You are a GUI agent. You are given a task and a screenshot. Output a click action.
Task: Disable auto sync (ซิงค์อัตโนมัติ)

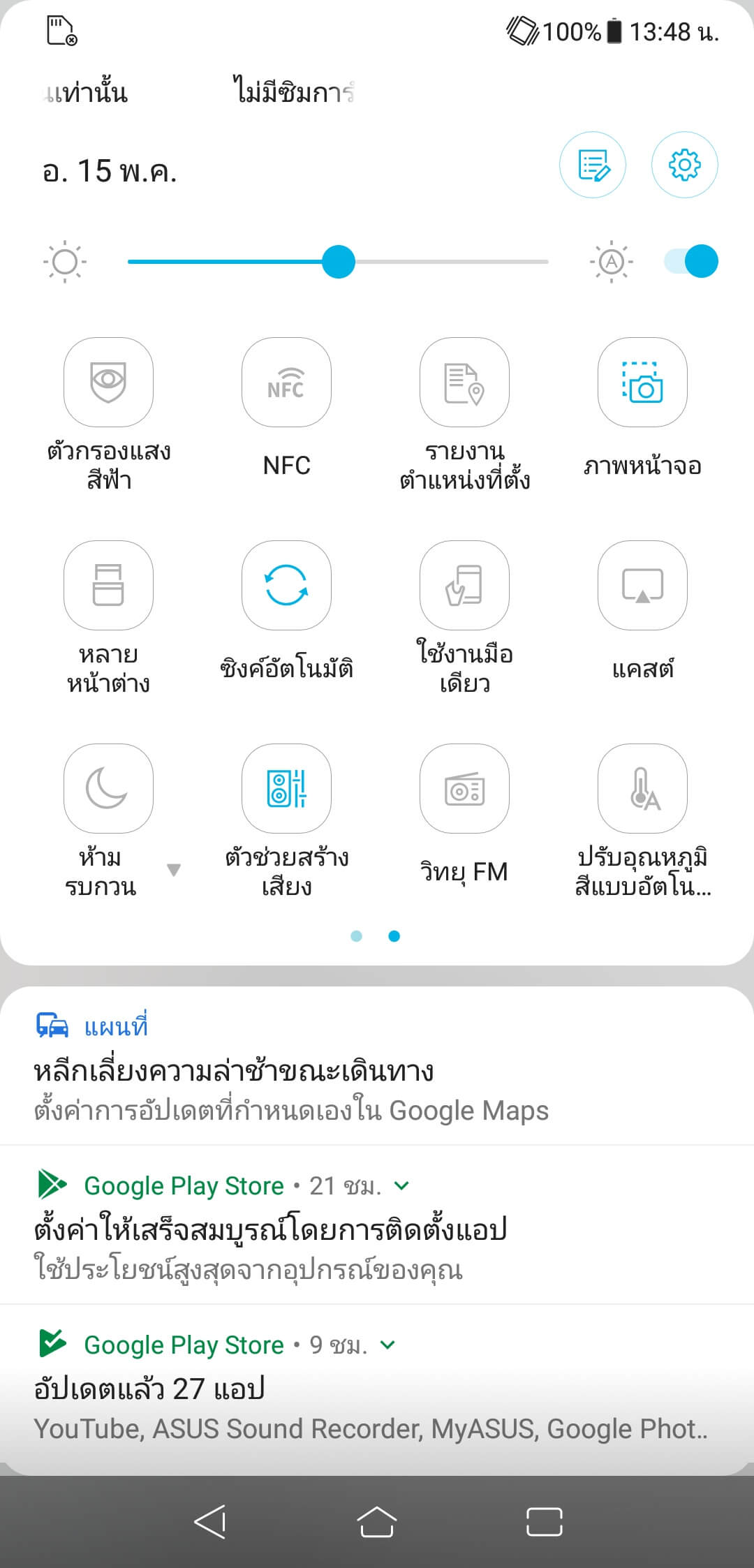click(286, 585)
